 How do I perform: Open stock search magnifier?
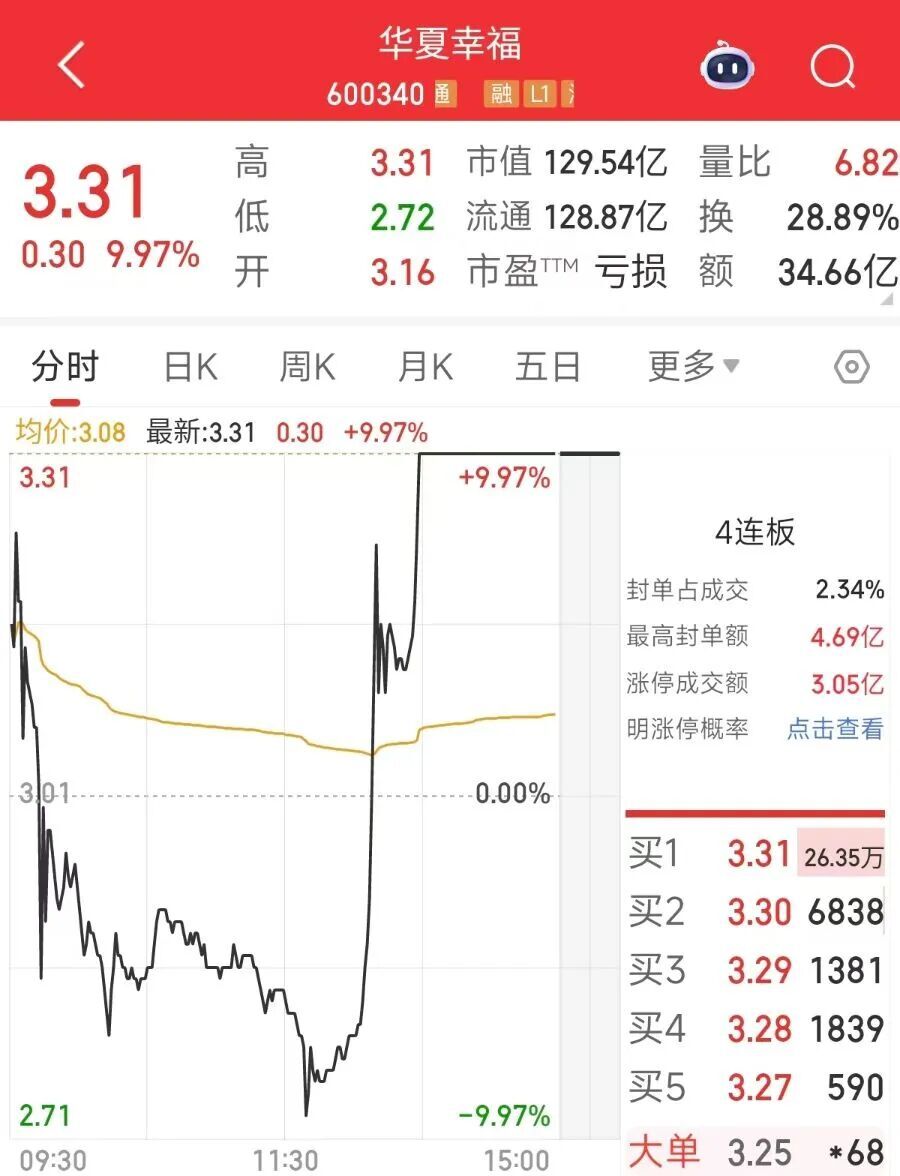(832, 68)
